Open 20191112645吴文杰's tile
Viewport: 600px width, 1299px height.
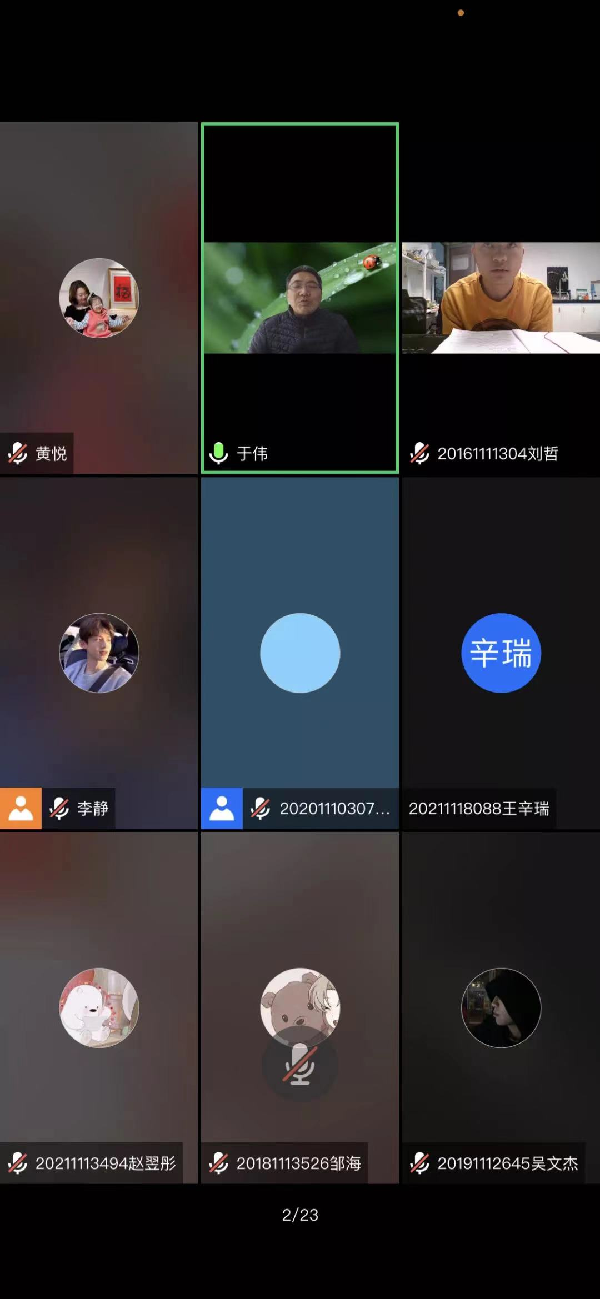tap(500, 1006)
